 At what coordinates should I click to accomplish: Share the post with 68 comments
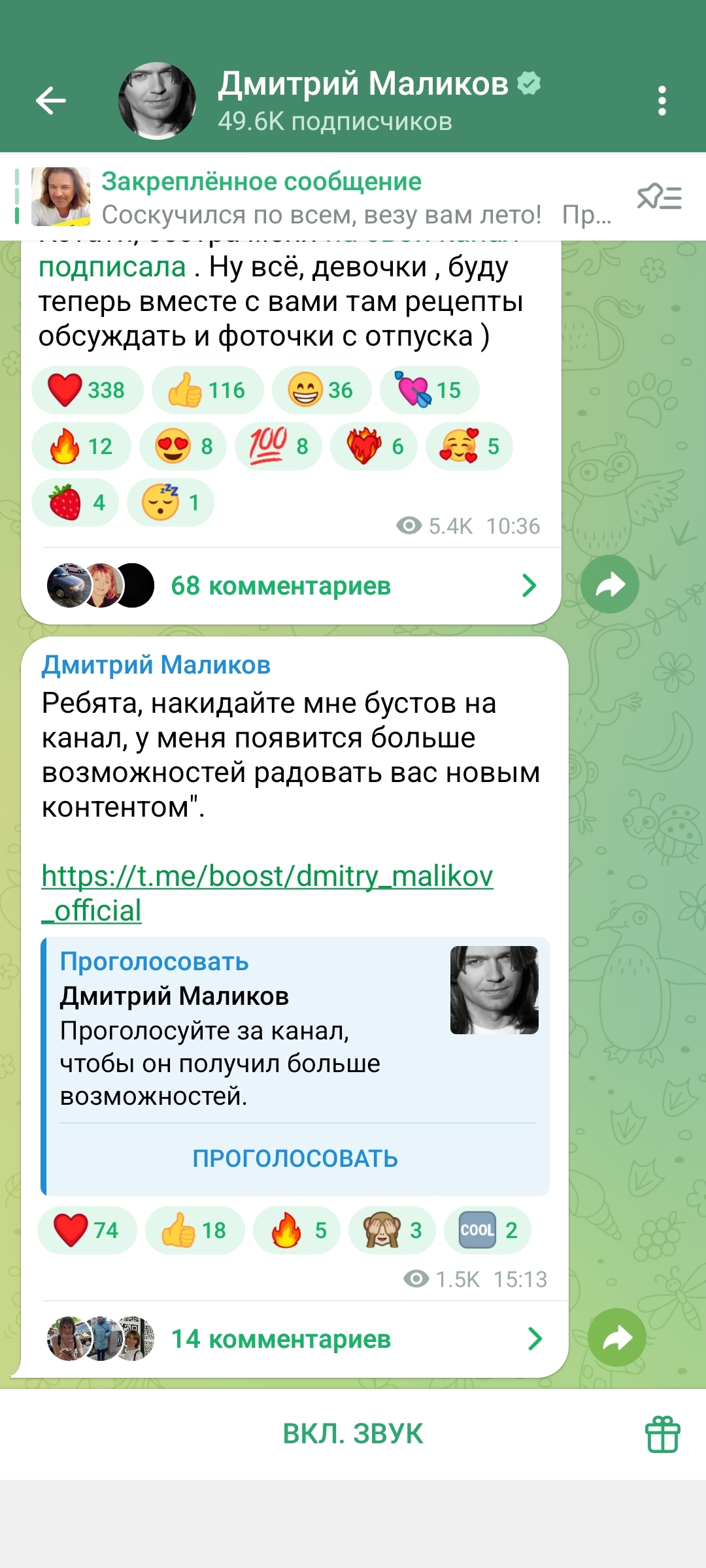609,585
